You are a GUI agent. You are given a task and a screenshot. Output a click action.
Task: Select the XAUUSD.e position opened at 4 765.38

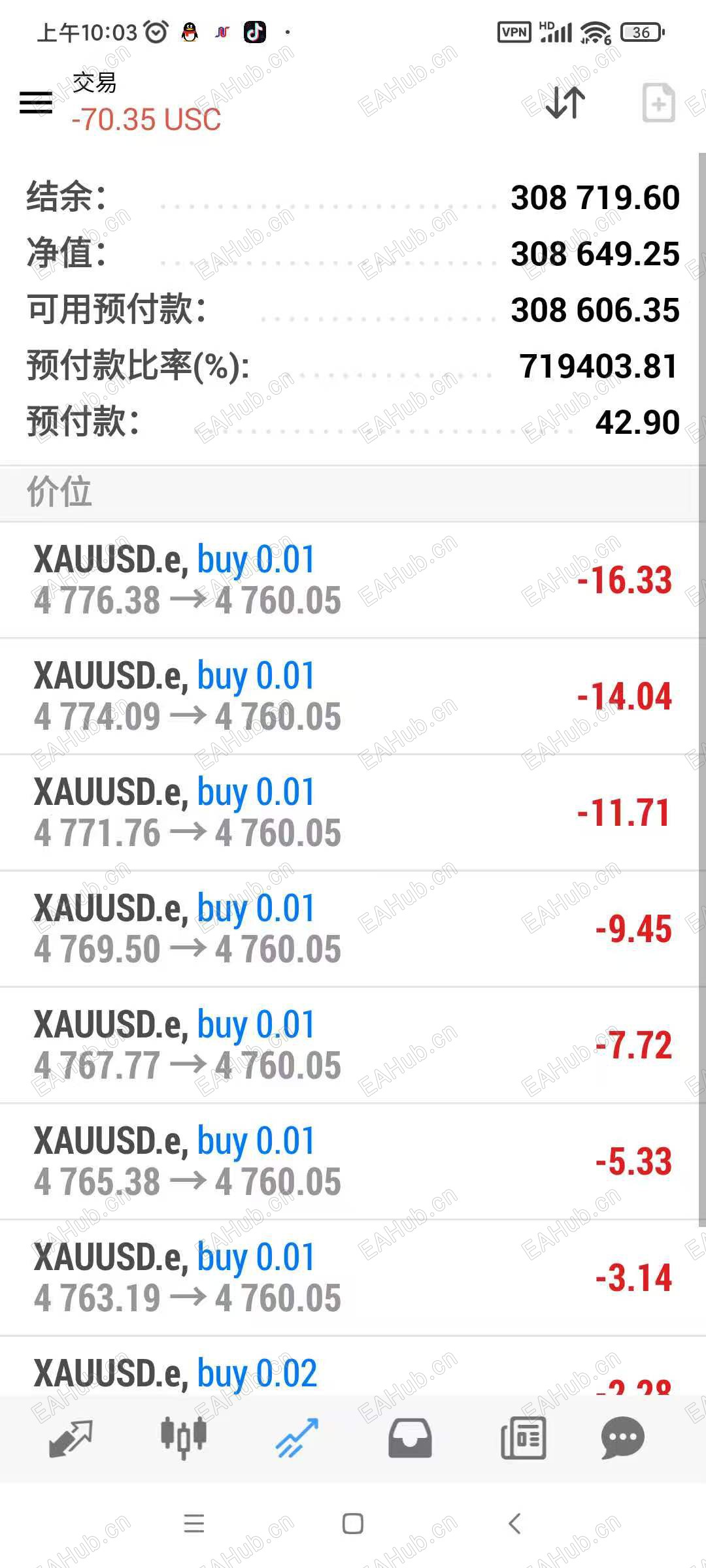click(353, 1162)
